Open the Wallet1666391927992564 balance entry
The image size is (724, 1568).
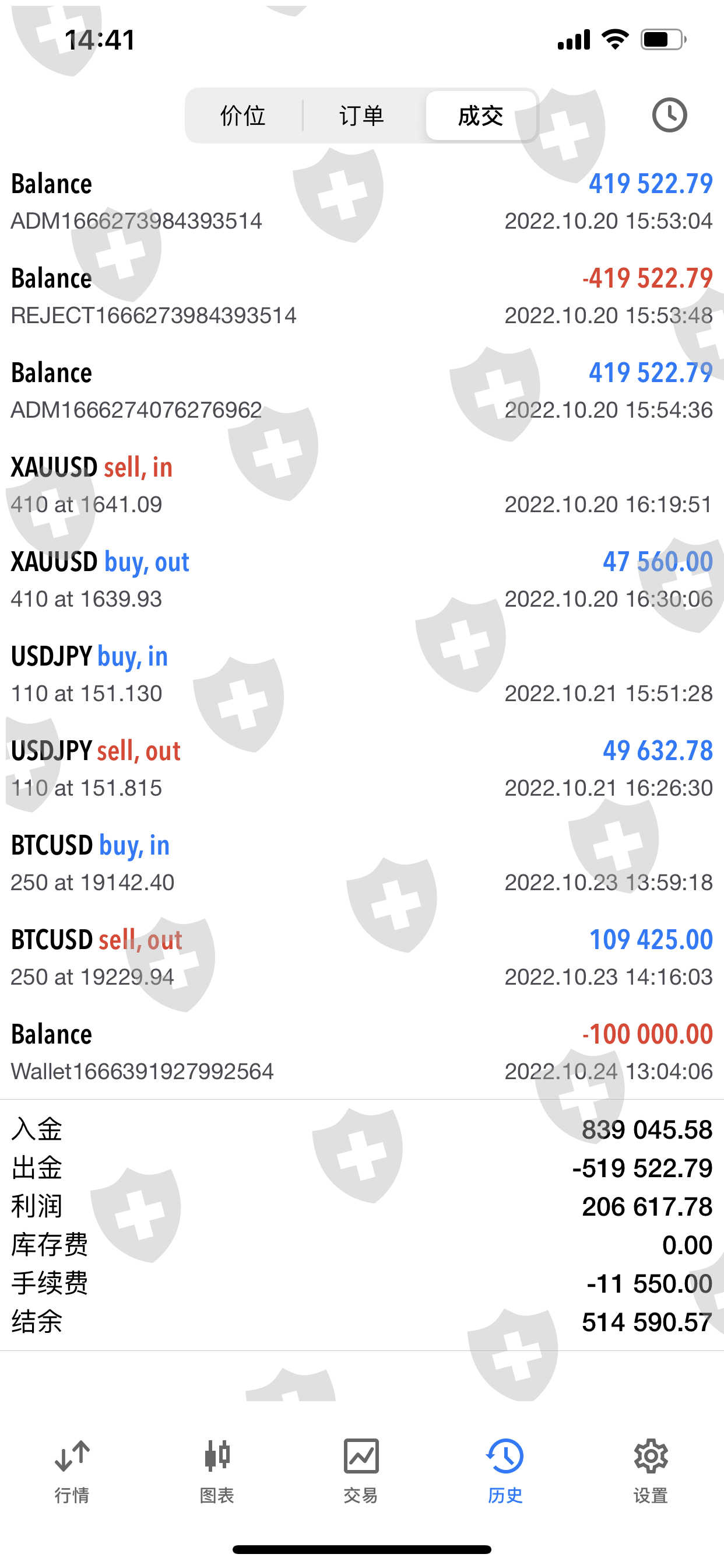[x=361, y=1052]
